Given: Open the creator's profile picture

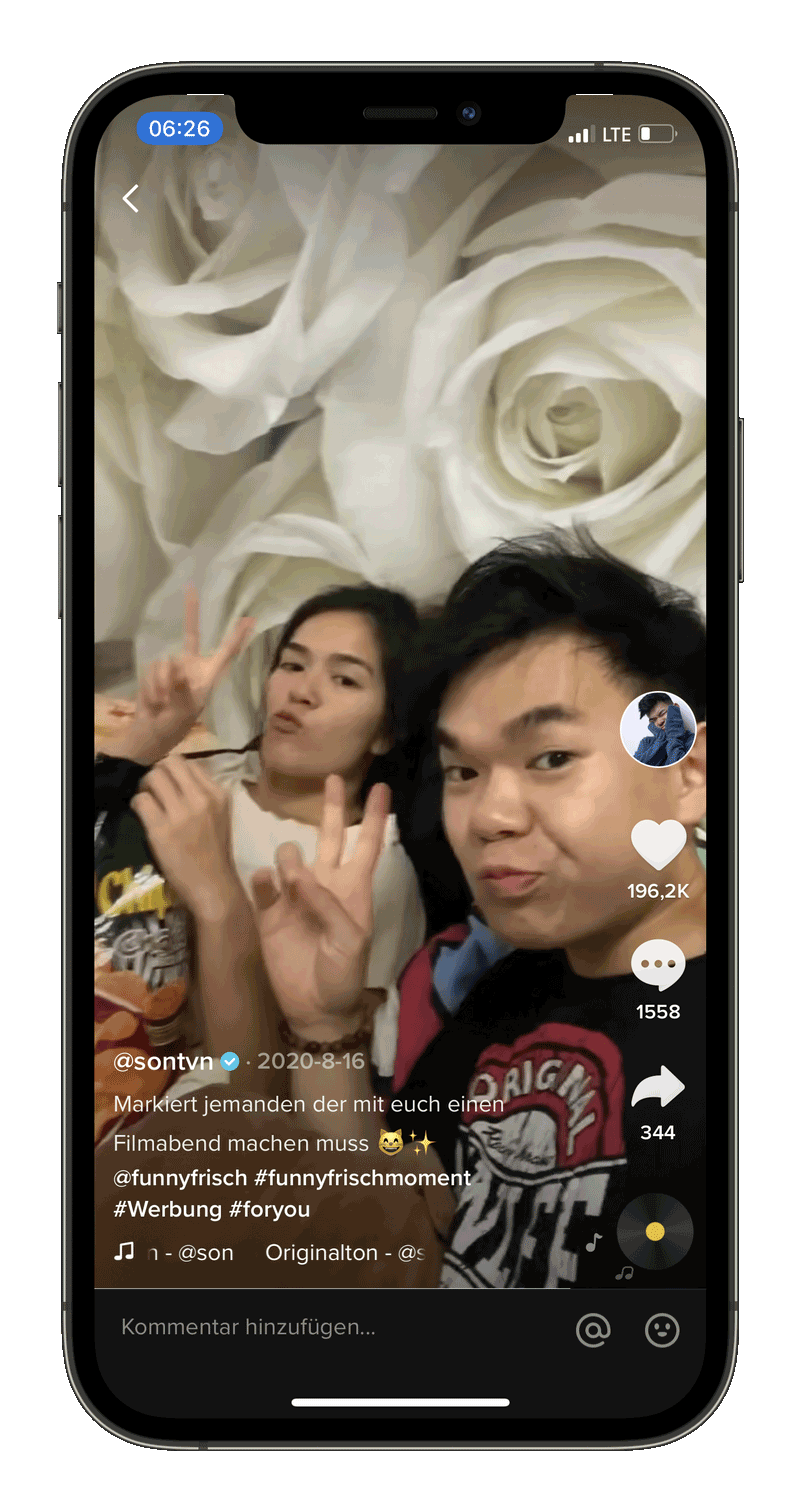Looking at the screenshot, I should [657, 729].
